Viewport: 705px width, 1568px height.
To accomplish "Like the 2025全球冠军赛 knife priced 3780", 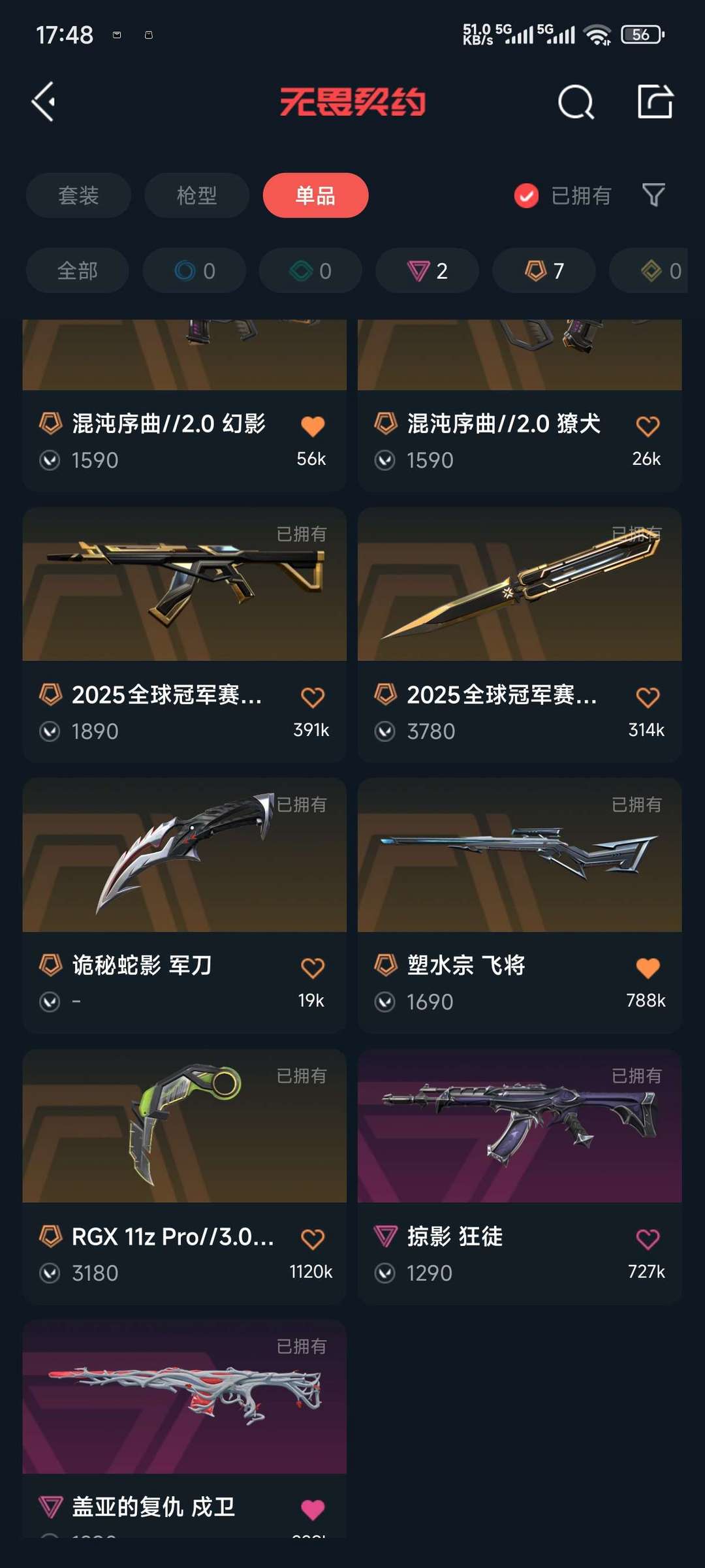I will click(x=648, y=697).
